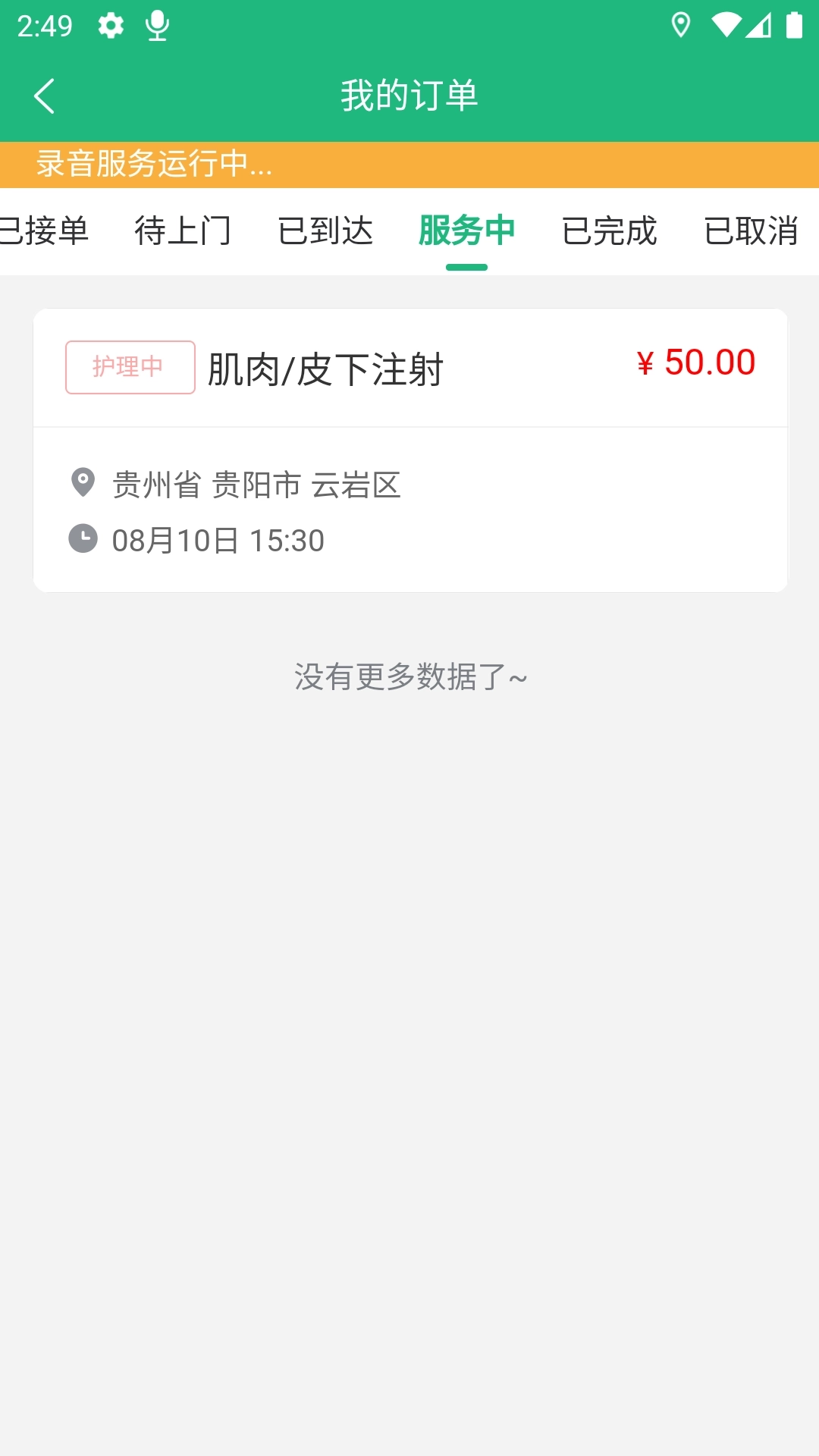Select the 已到达 tab

tap(326, 231)
